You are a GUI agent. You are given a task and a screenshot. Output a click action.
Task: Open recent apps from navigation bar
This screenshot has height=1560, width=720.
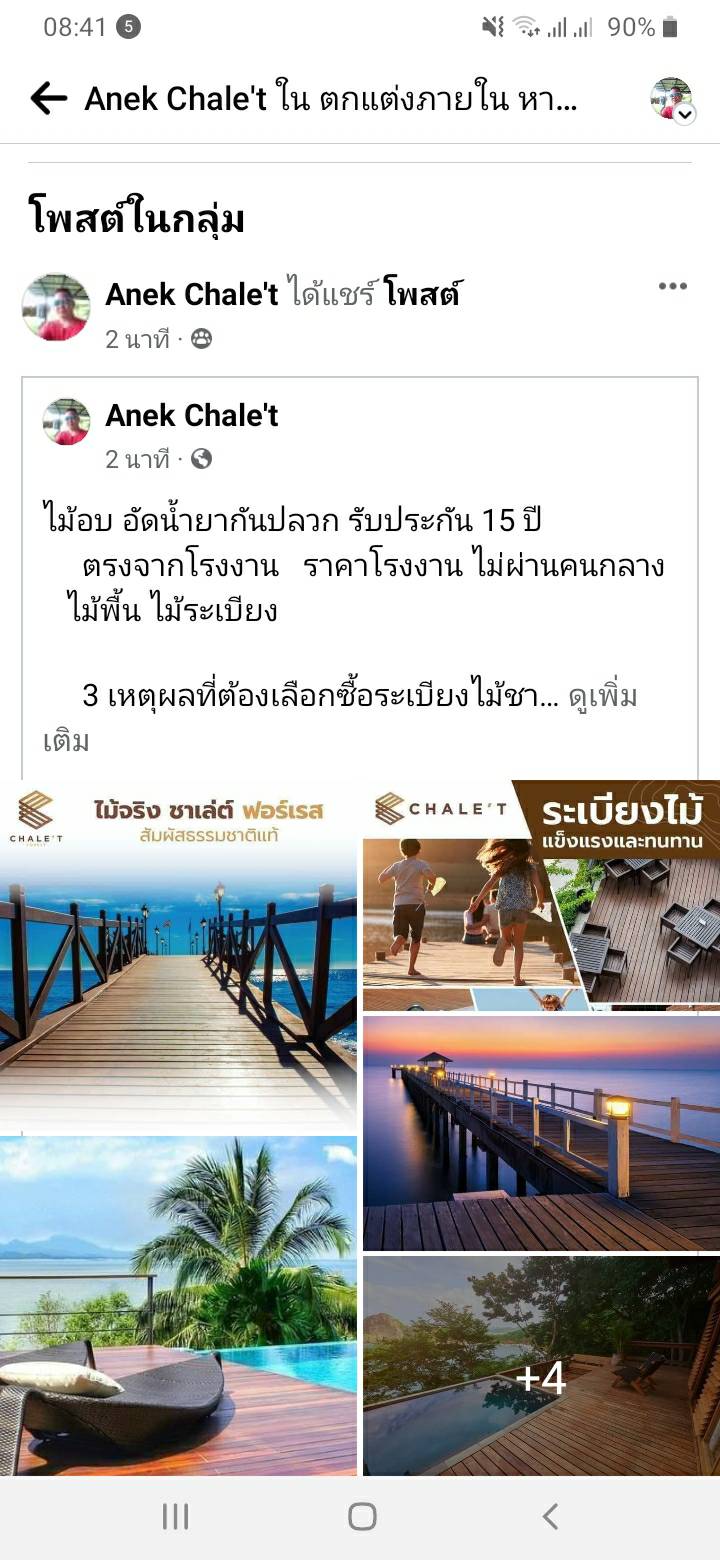(x=175, y=1517)
